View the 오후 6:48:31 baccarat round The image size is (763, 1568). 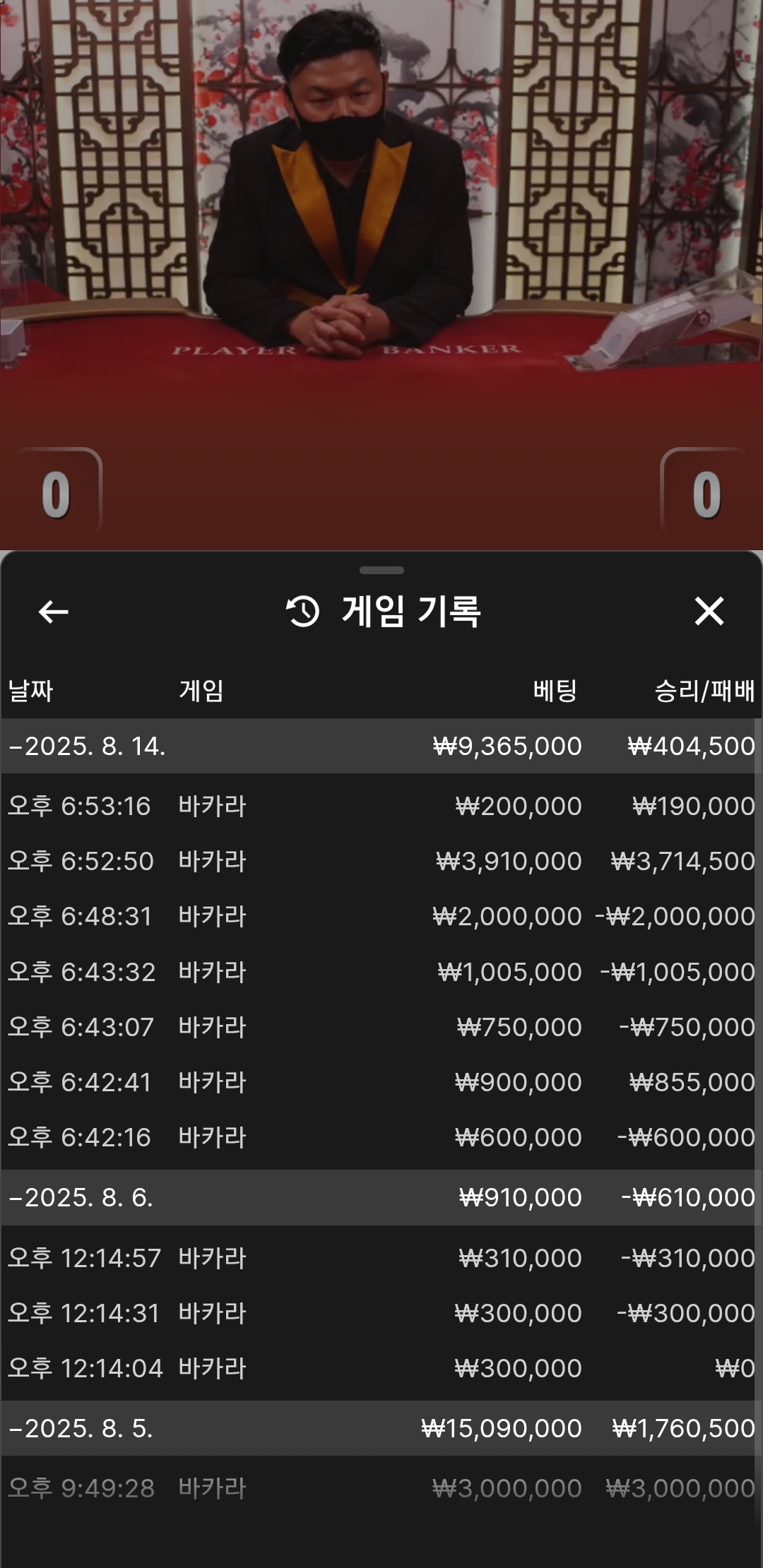pos(380,916)
